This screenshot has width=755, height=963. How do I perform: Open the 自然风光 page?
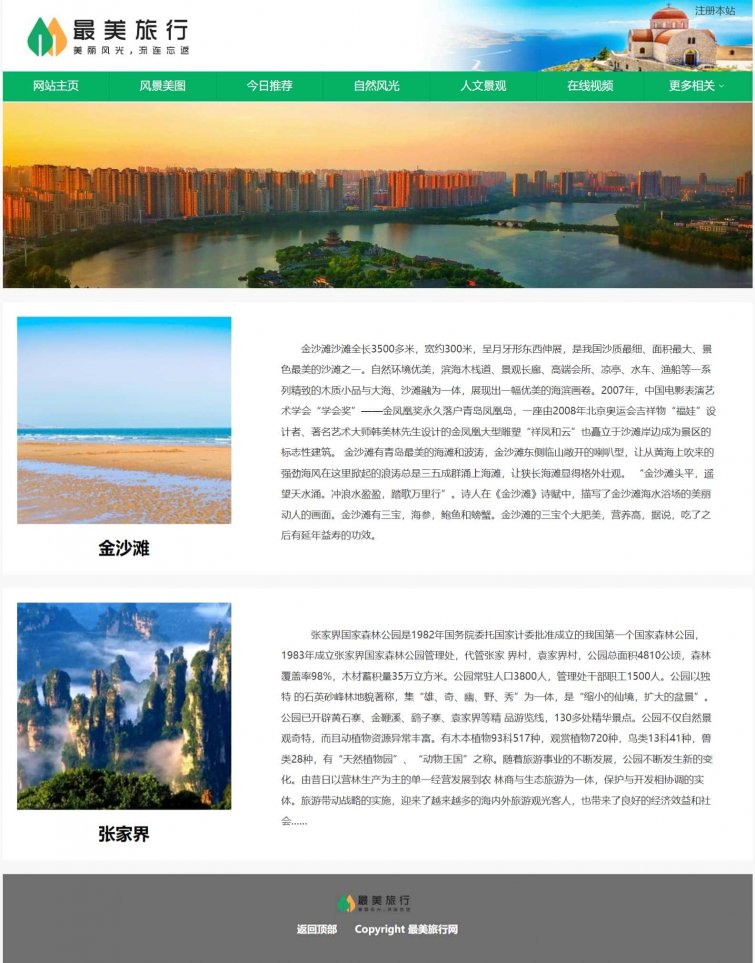point(376,86)
